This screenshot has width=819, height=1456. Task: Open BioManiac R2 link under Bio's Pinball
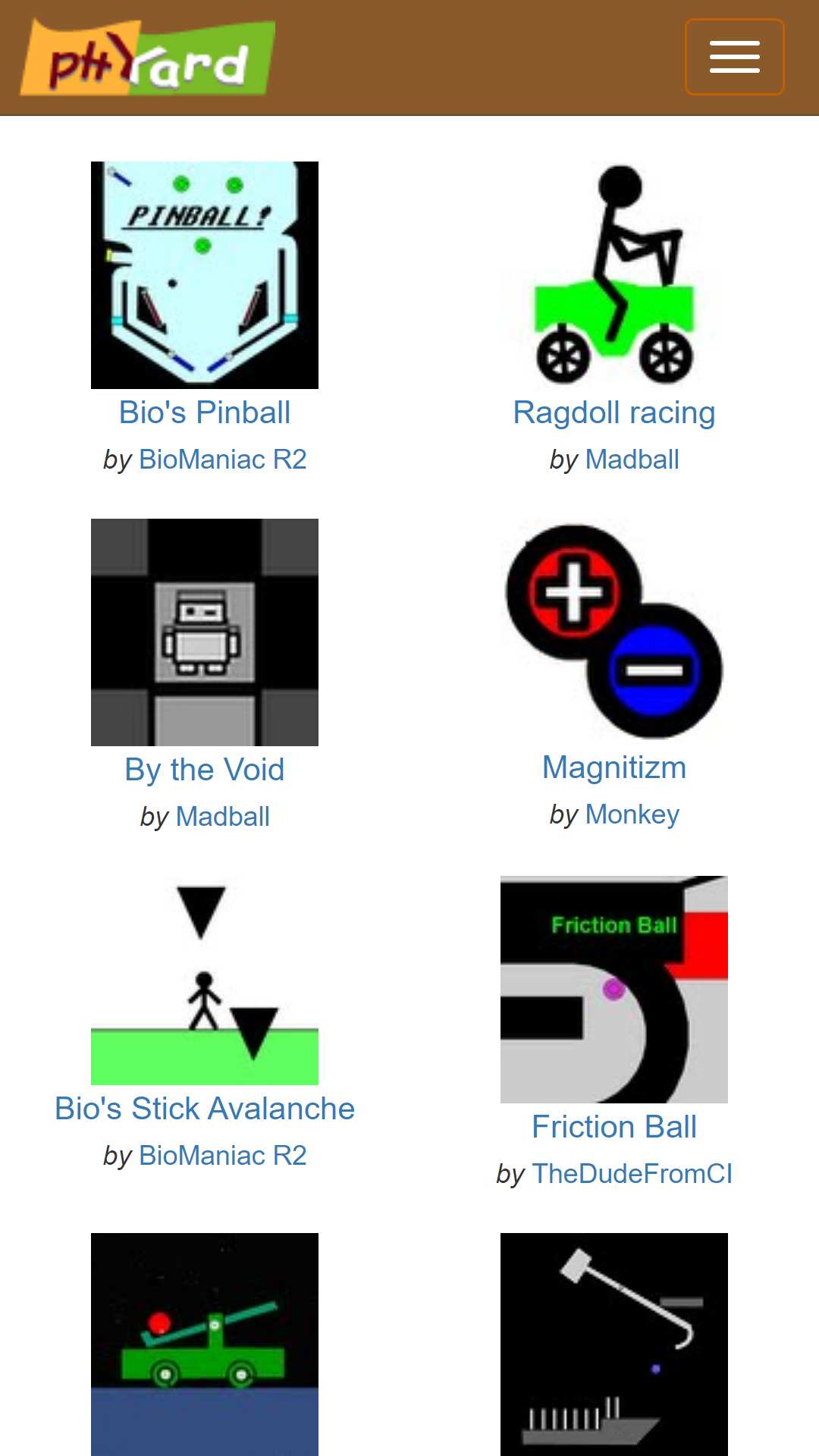pyautogui.click(x=223, y=460)
